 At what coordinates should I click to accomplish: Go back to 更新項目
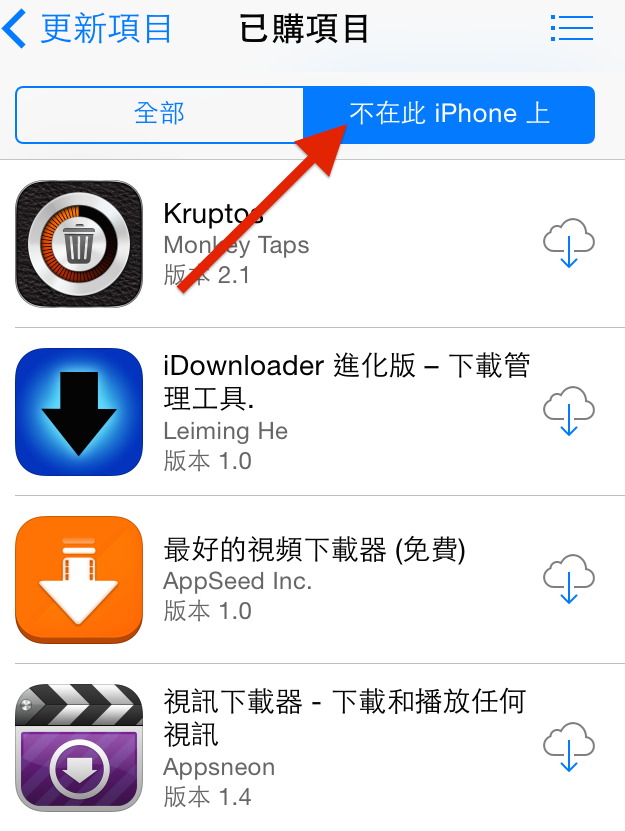click(x=88, y=29)
